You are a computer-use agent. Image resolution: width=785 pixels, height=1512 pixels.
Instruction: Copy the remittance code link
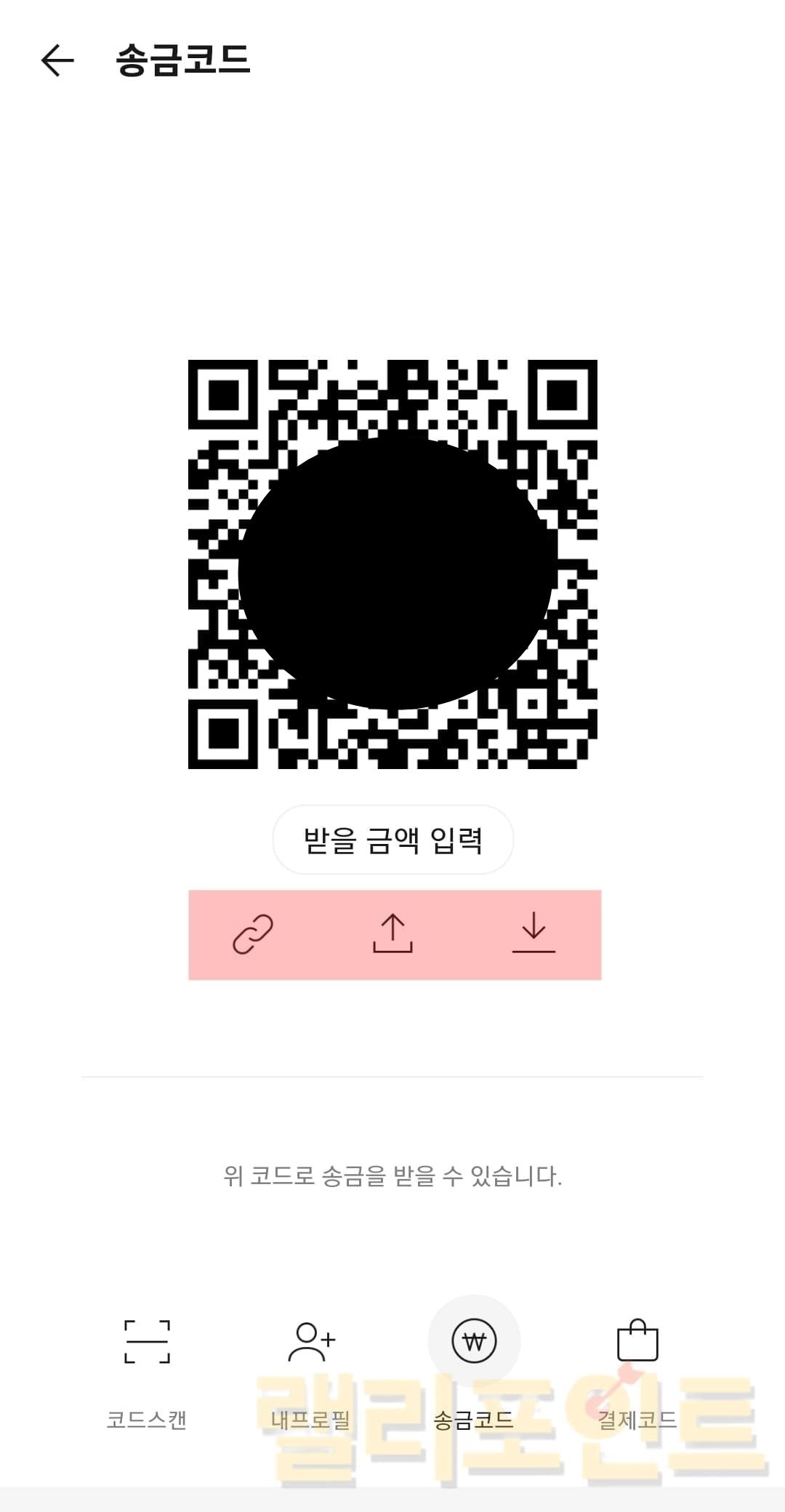click(253, 934)
